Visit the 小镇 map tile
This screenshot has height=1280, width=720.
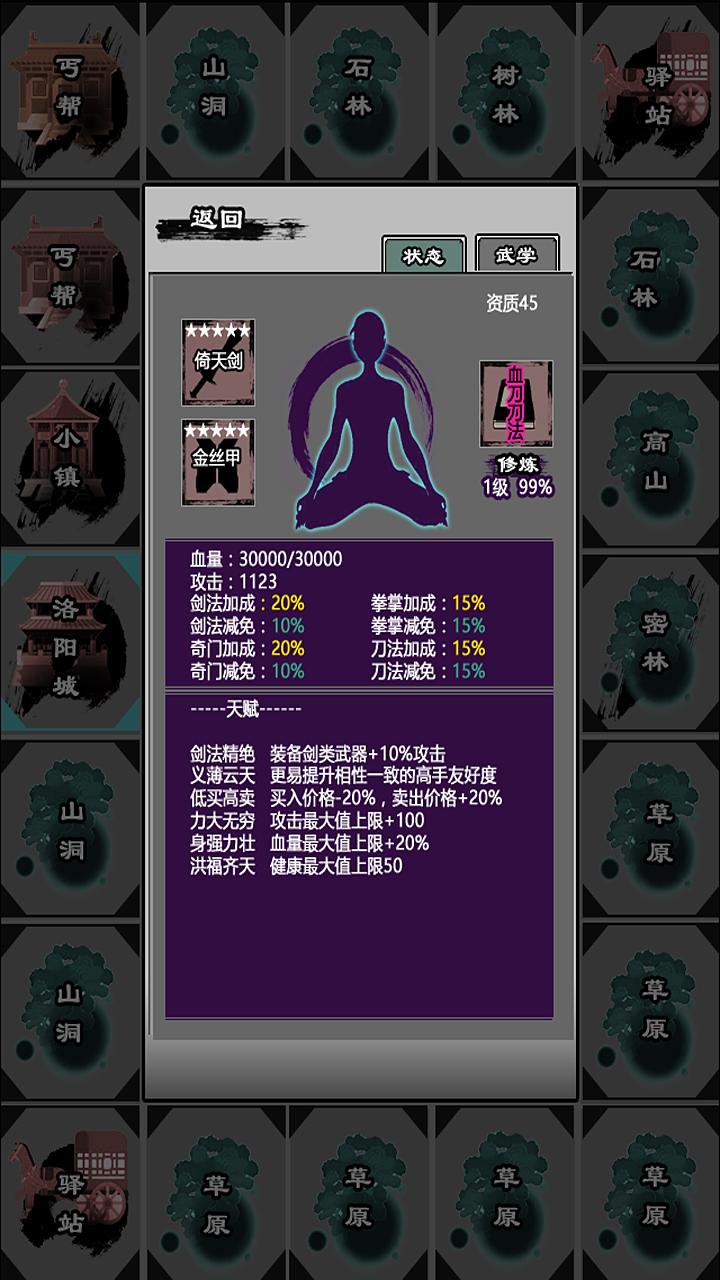(68, 457)
